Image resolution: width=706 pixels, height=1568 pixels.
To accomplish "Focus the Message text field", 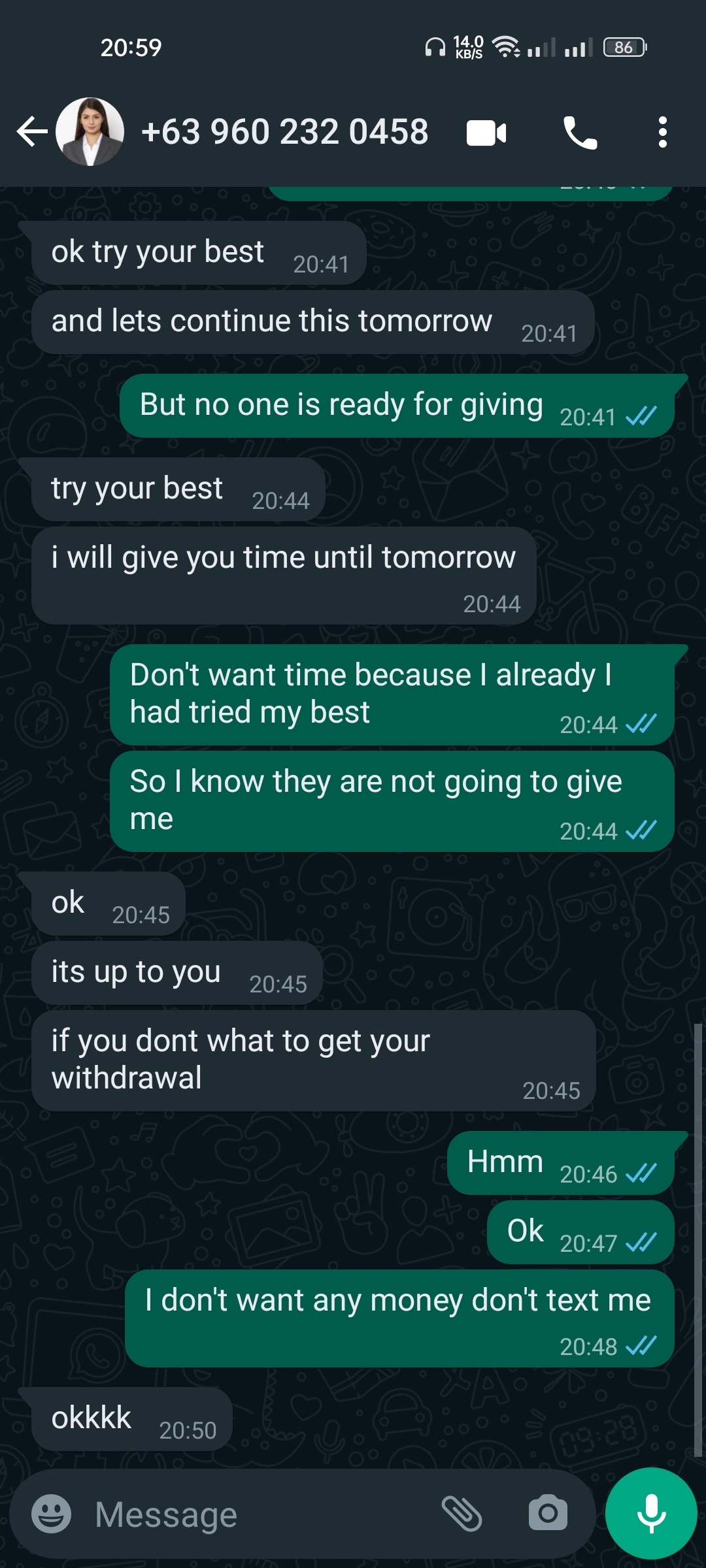I will tap(261, 1514).
